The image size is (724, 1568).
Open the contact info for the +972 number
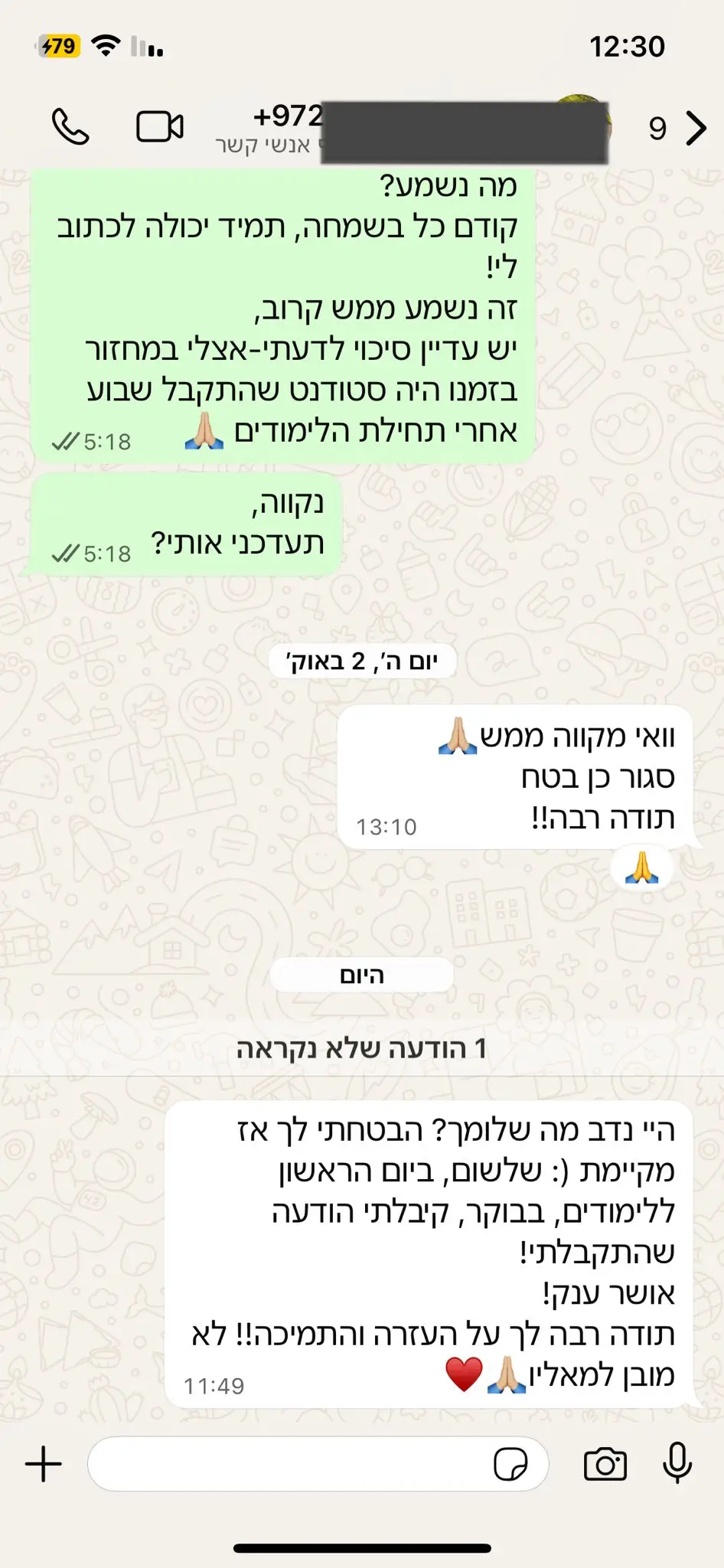[x=288, y=127]
